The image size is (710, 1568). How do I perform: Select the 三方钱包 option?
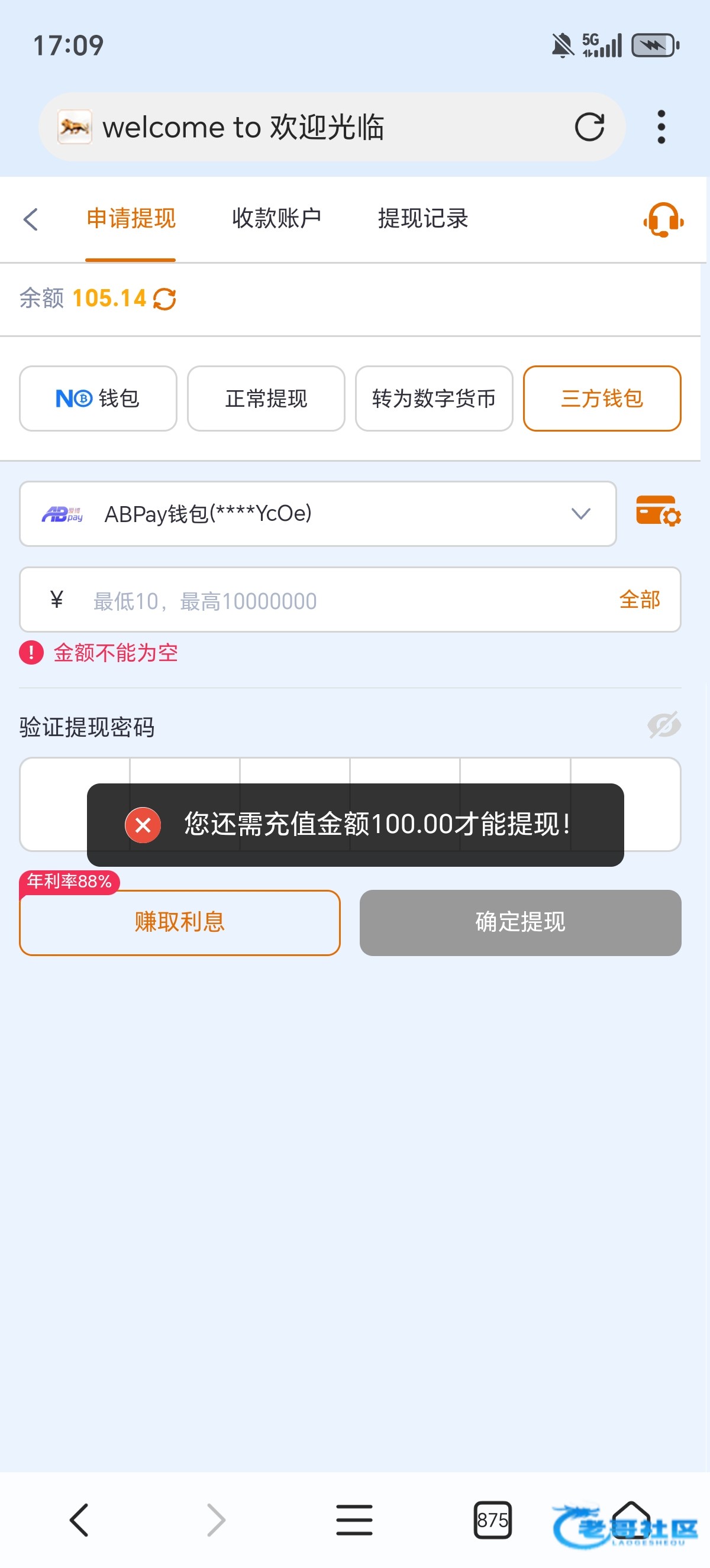coord(602,399)
